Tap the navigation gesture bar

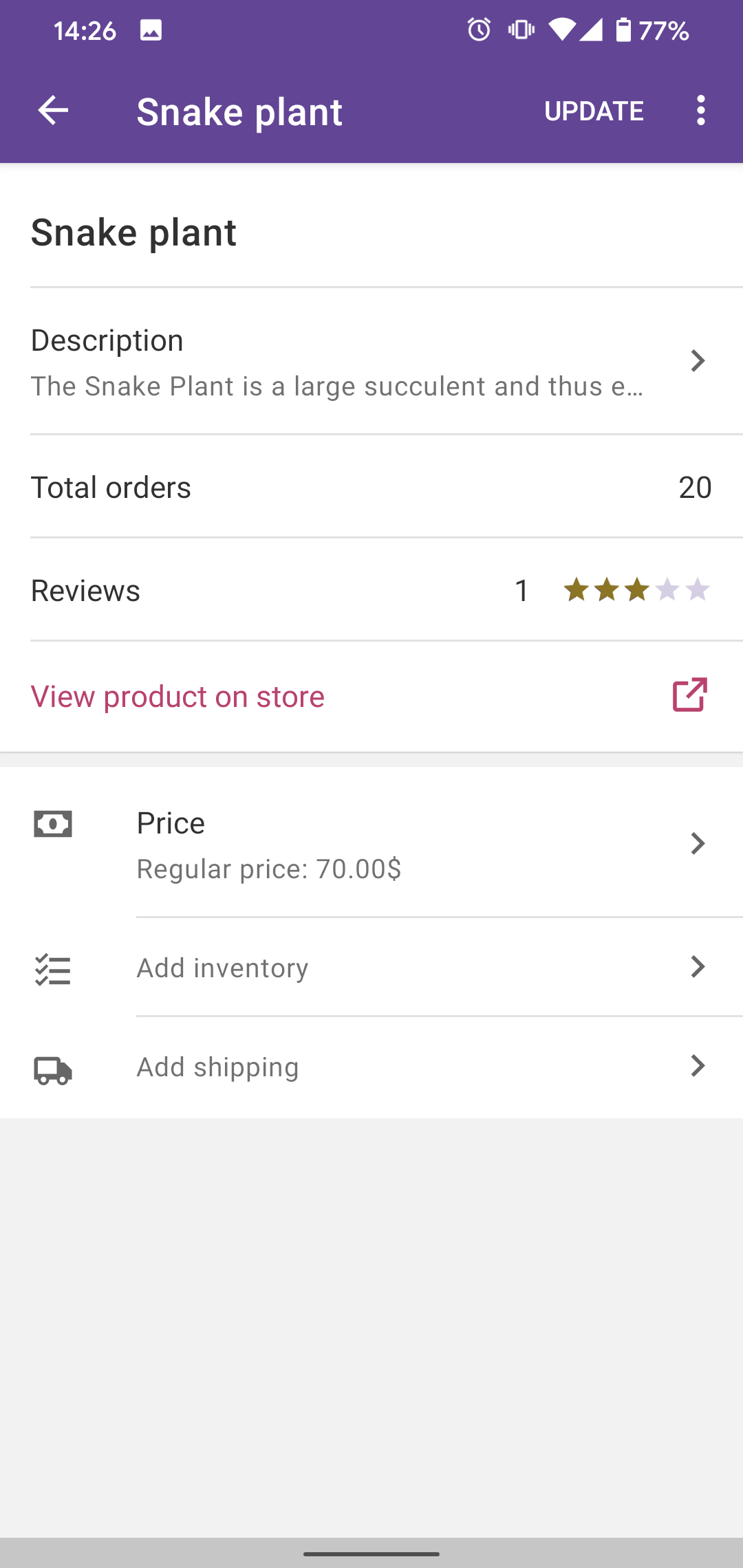pyautogui.click(x=371, y=1553)
